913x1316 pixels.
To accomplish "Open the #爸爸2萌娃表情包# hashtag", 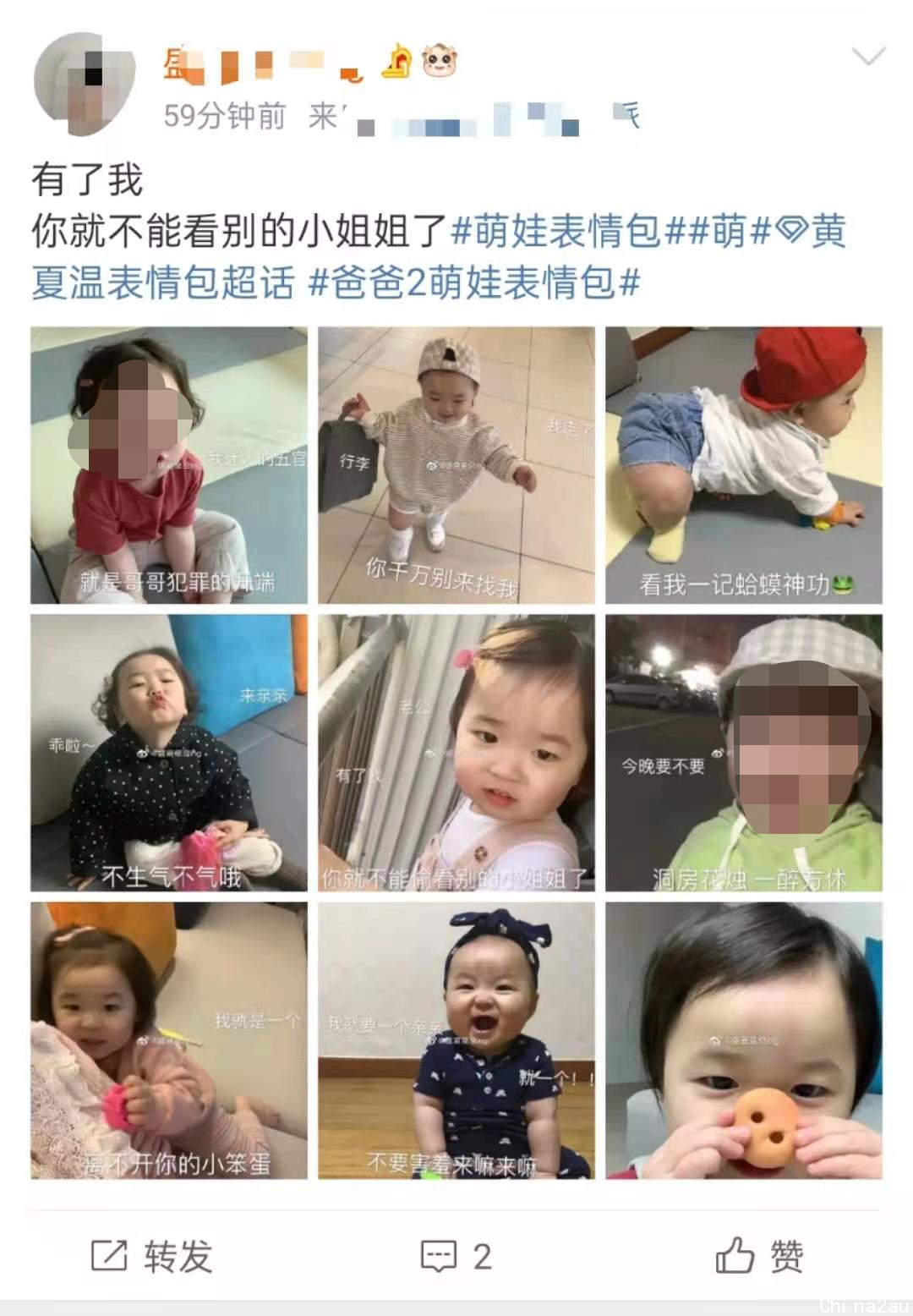I will [x=473, y=282].
